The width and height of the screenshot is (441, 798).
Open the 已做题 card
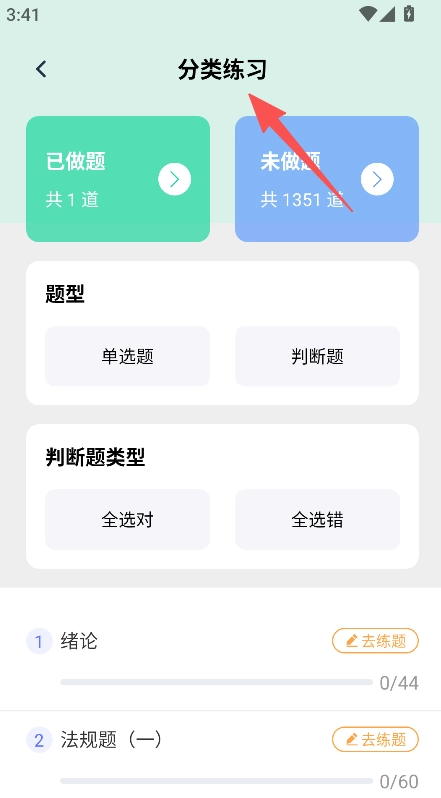point(118,179)
